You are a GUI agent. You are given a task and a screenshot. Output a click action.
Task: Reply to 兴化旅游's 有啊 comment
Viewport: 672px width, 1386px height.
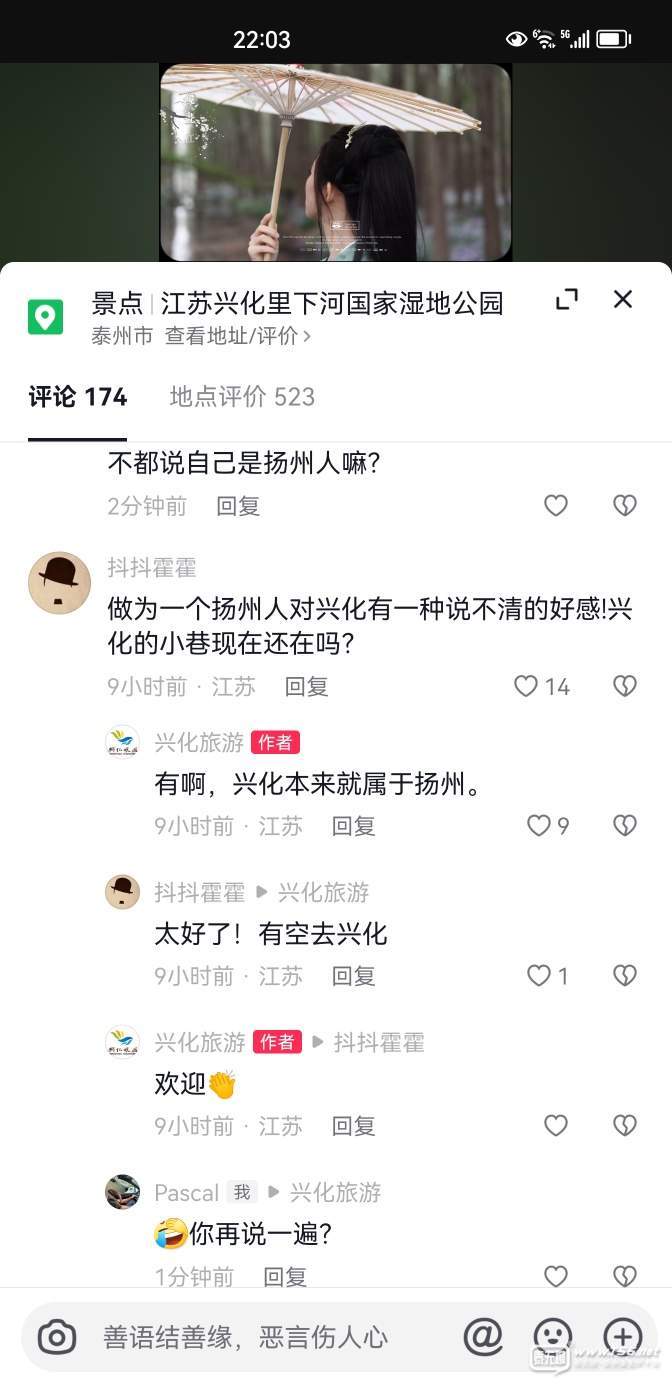[x=353, y=826]
